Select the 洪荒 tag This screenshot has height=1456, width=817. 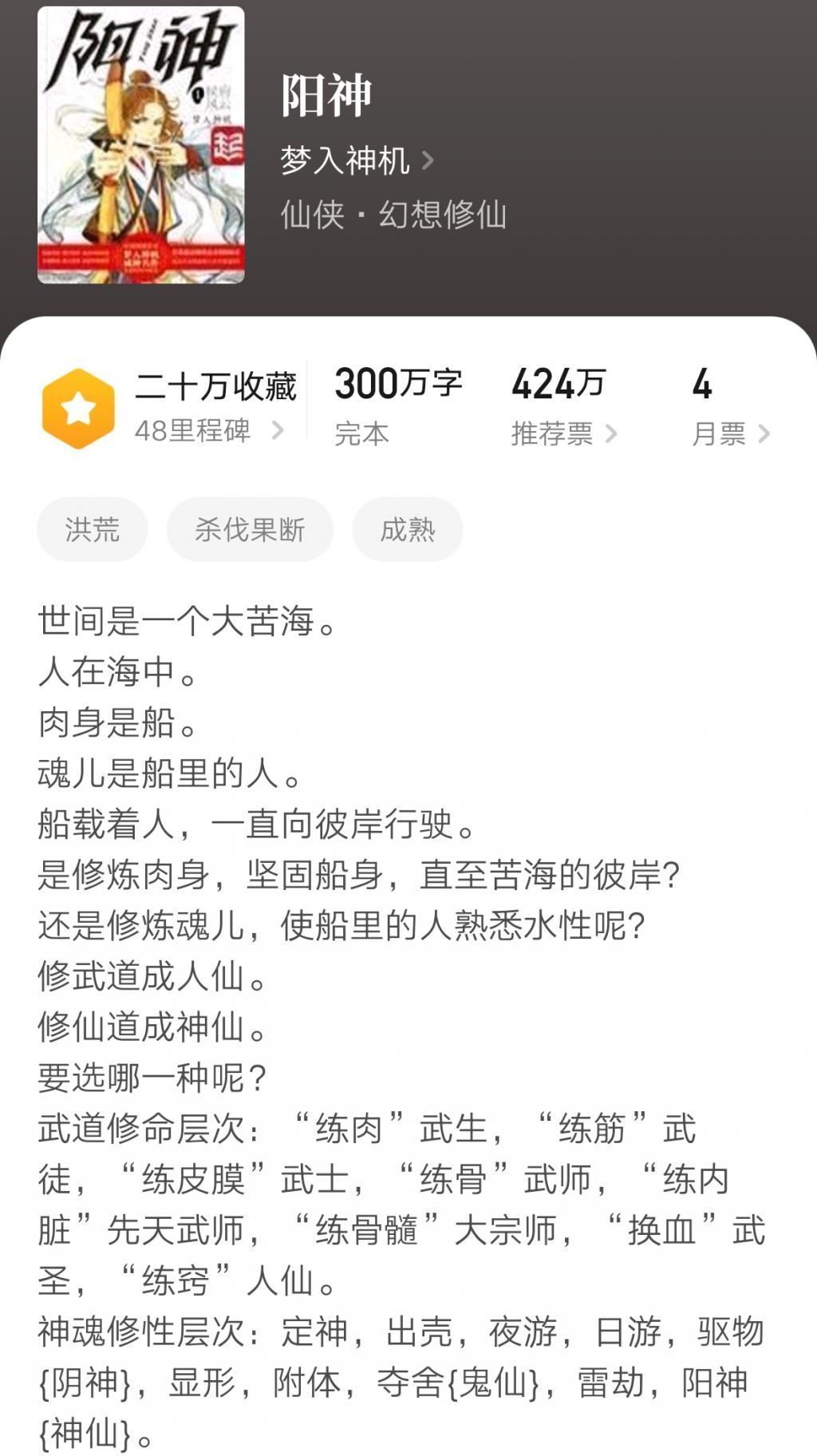(x=92, y=529)
